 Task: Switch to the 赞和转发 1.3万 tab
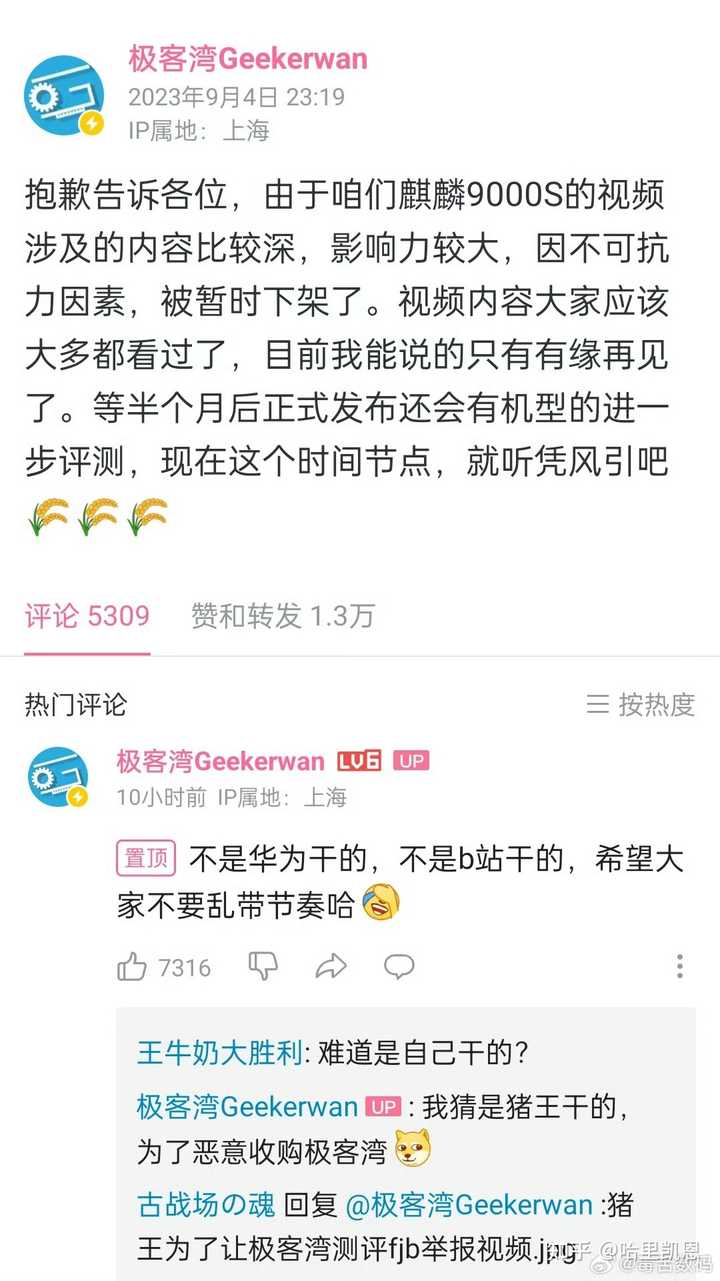tap(282, 616)
